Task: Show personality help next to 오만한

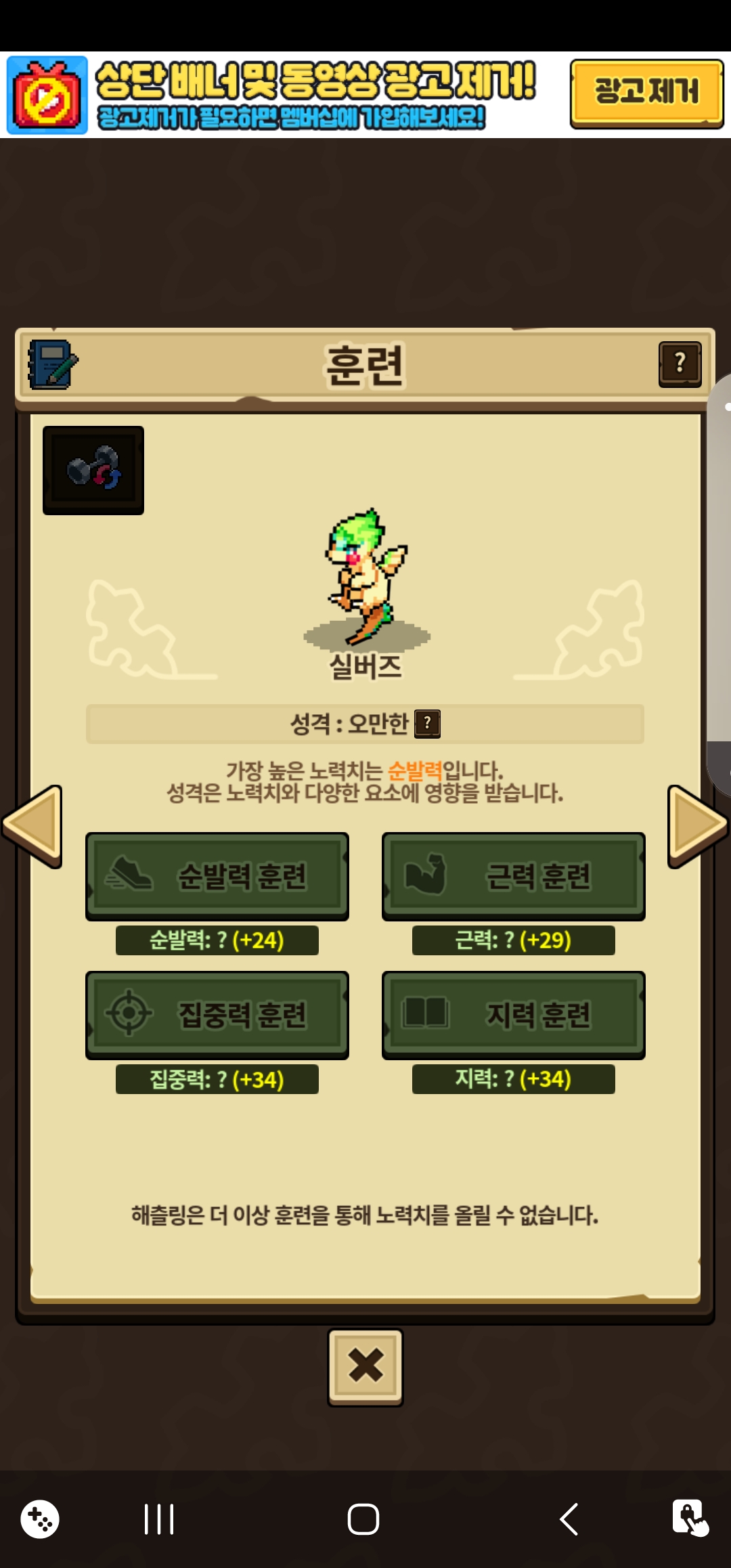Action: click(x=427, y=724)
